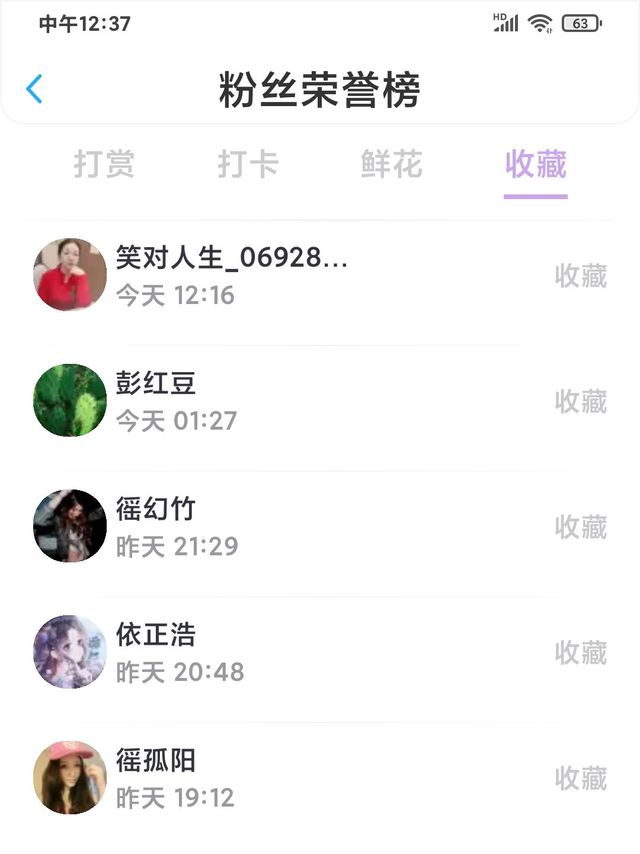The image size is (640, 854).
Task: Switch to the 打赏 tab
Action: tap(104, 164)
